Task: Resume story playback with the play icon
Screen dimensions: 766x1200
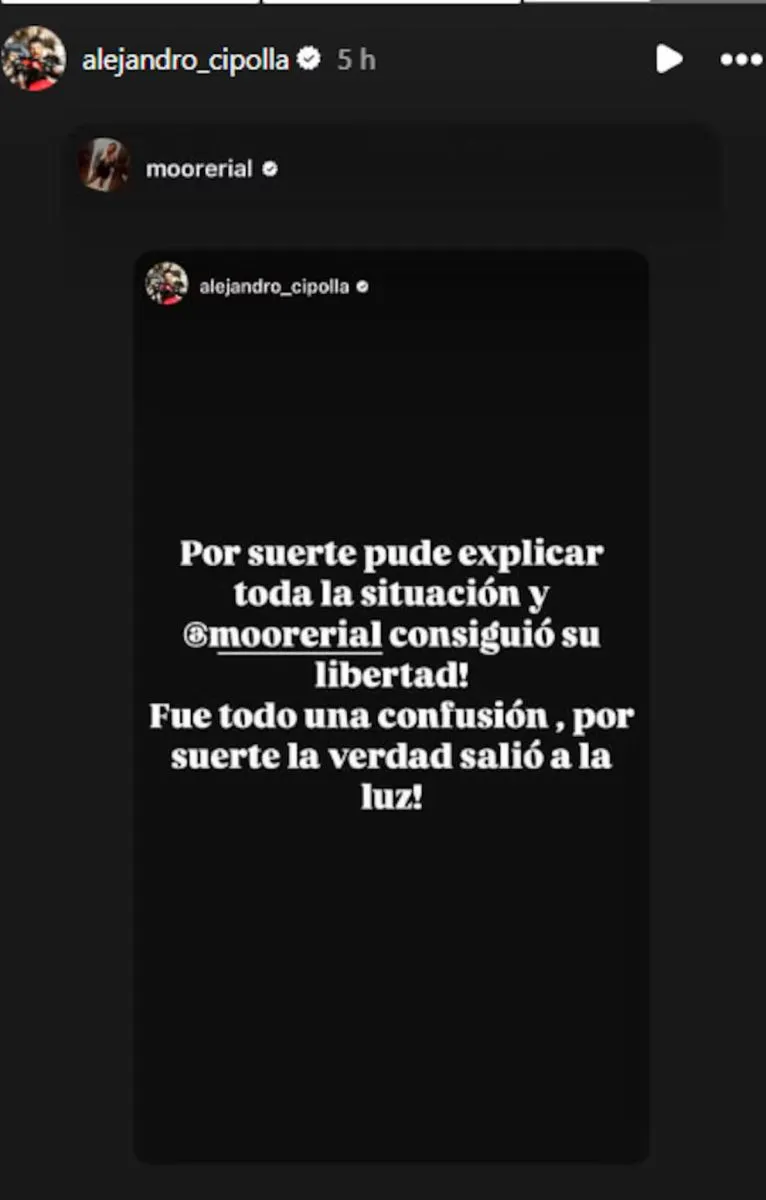Action: coord(668,59)
